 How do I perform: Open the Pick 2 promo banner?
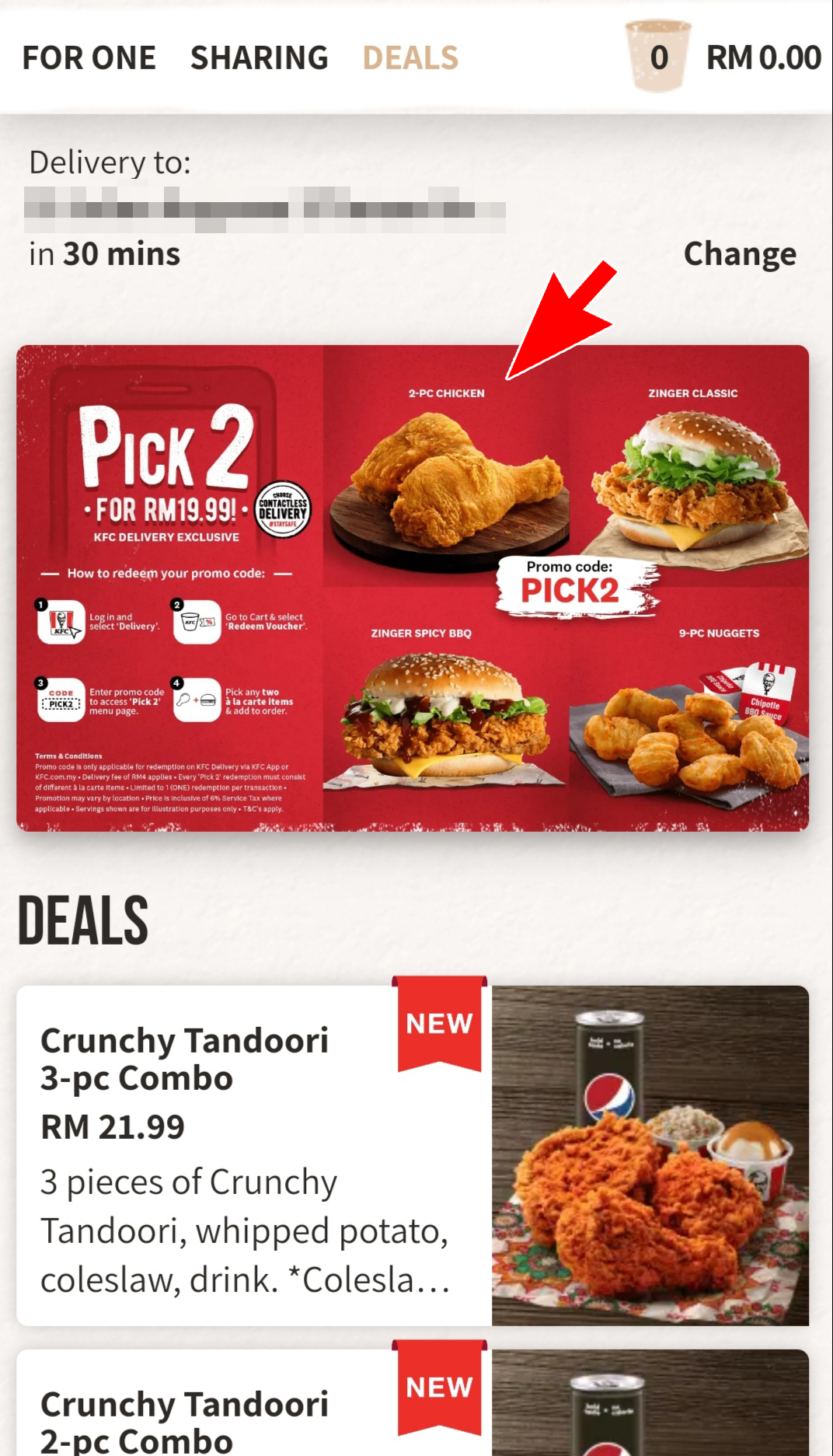(413, 588)
